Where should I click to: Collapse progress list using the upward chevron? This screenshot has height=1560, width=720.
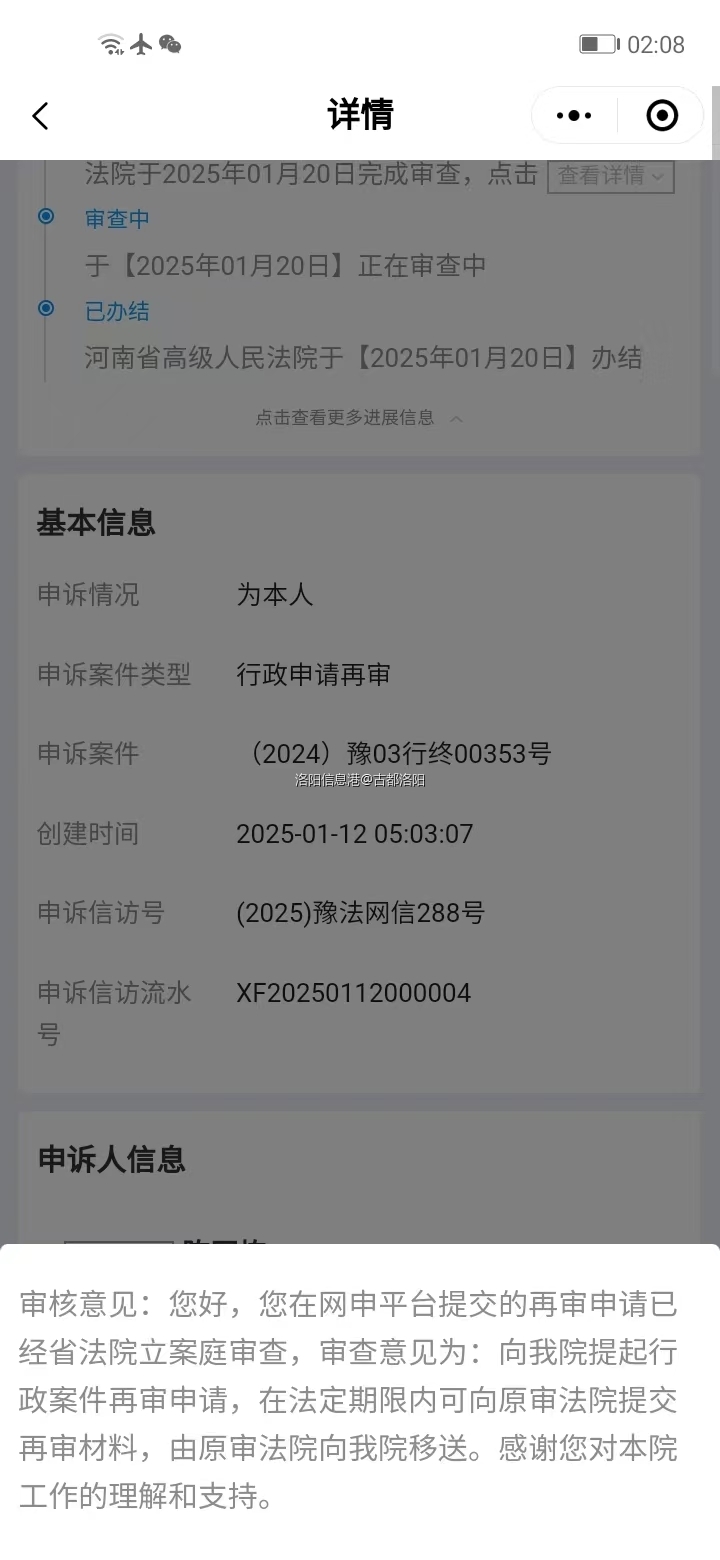456,419
